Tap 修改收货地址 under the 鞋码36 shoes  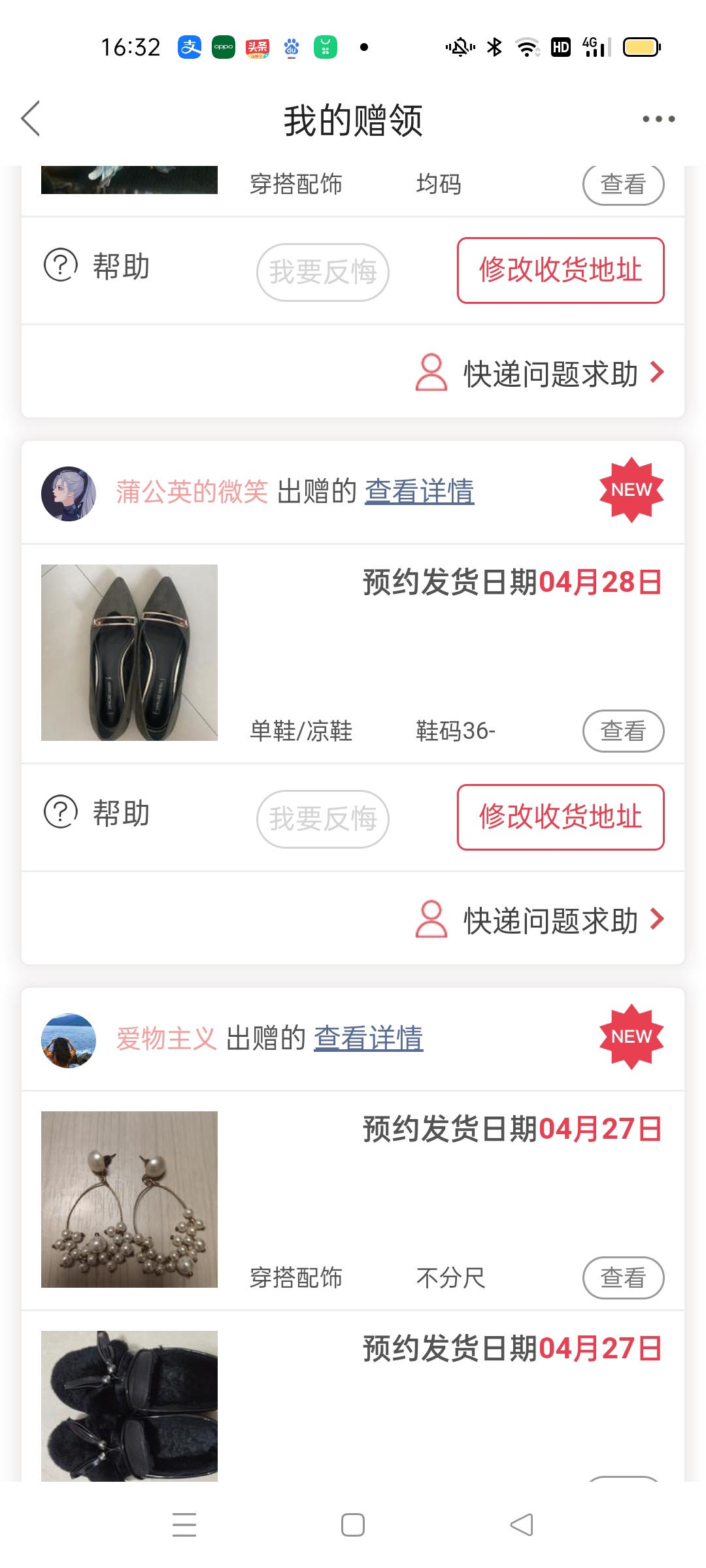click(560, 817)
